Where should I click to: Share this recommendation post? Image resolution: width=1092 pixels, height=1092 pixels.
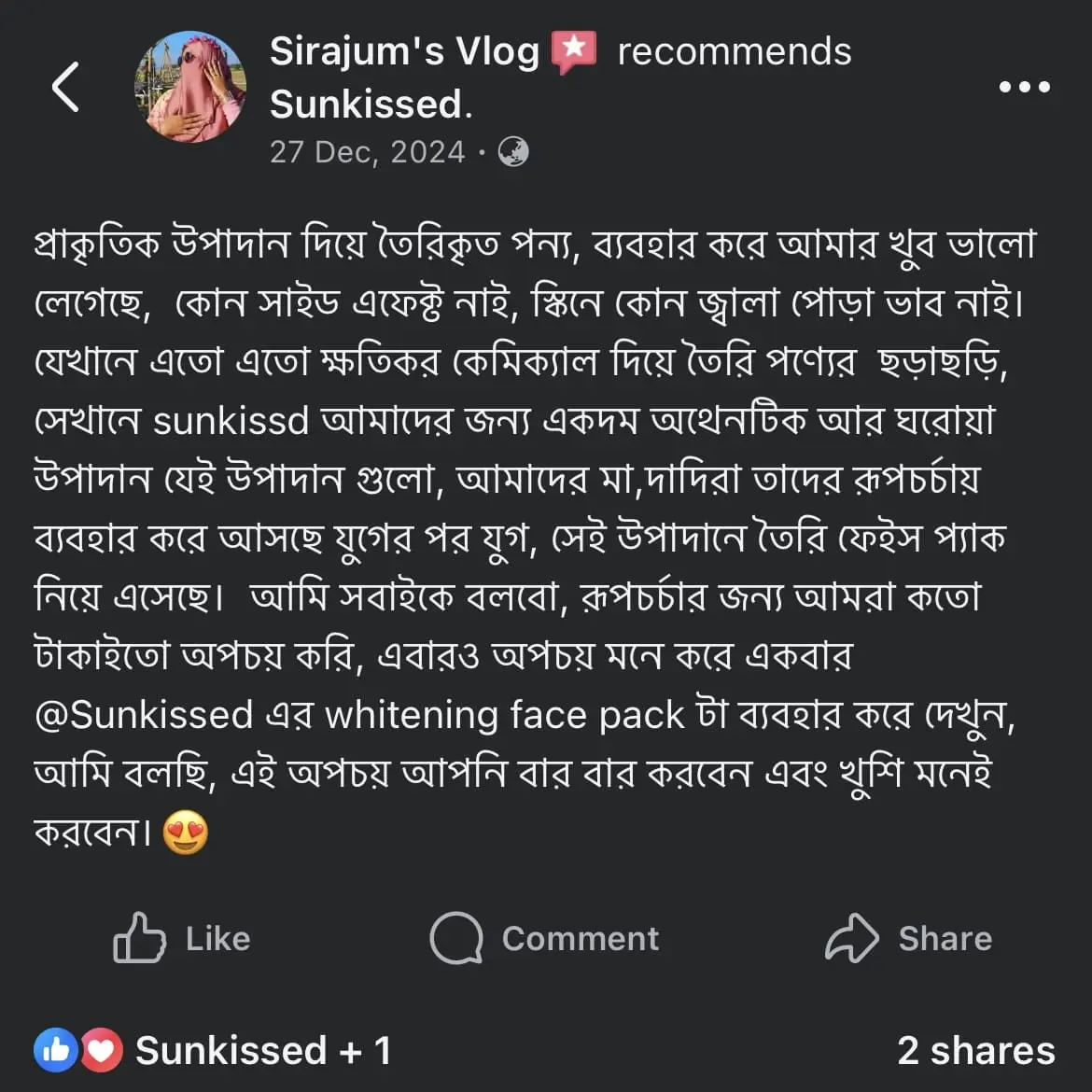(908, 938)
